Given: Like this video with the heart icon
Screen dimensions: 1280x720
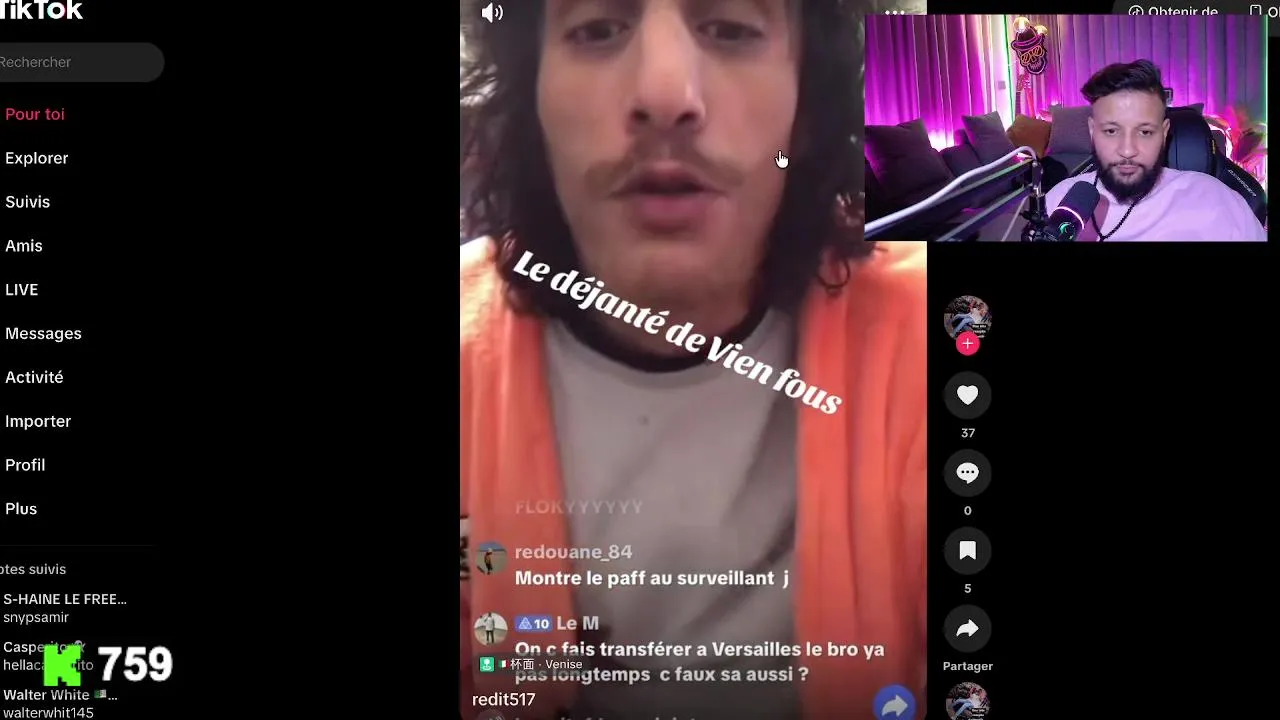Looking at the screenshot, I should (x=967, y=395).
